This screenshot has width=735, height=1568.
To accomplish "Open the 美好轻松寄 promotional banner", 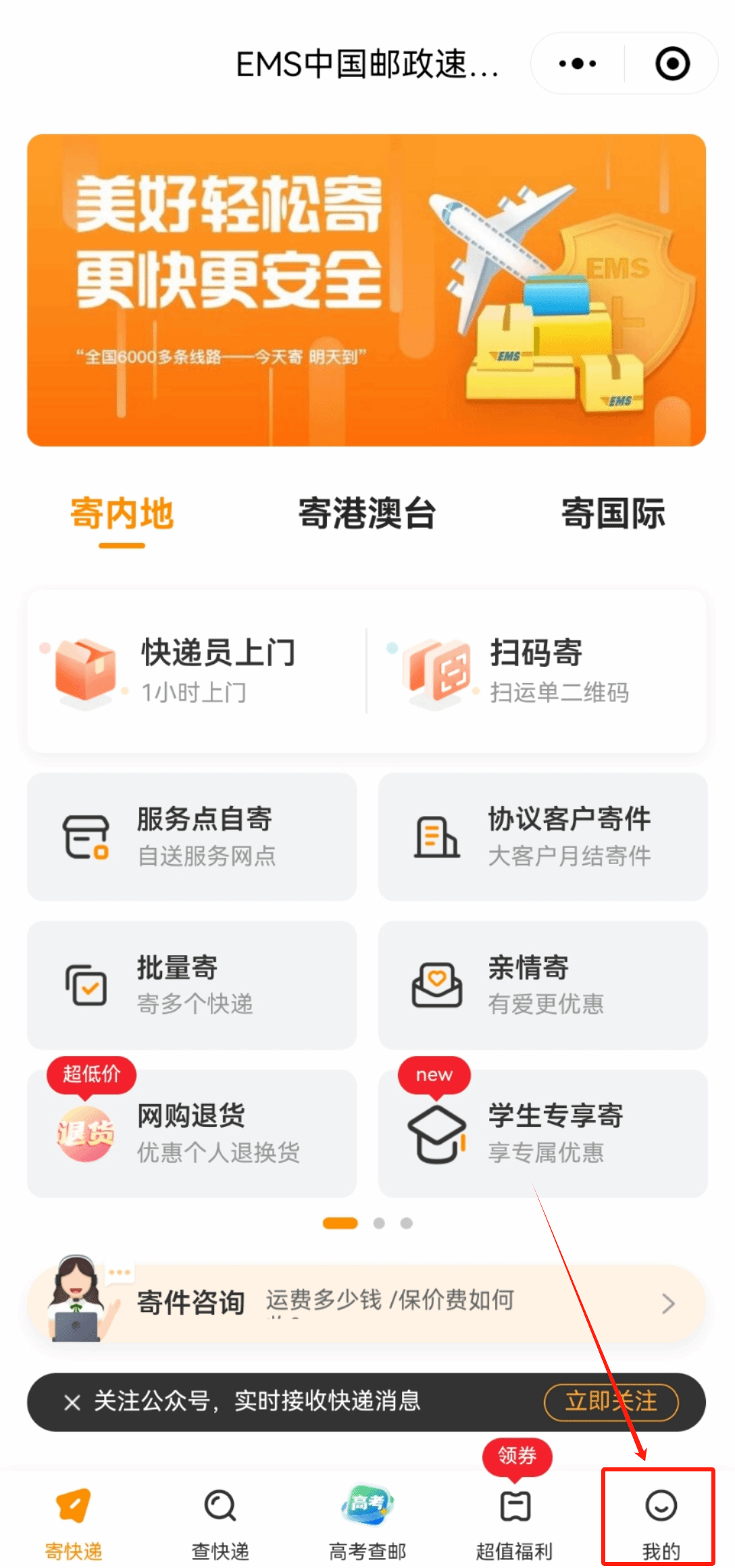I will (366, 290).
